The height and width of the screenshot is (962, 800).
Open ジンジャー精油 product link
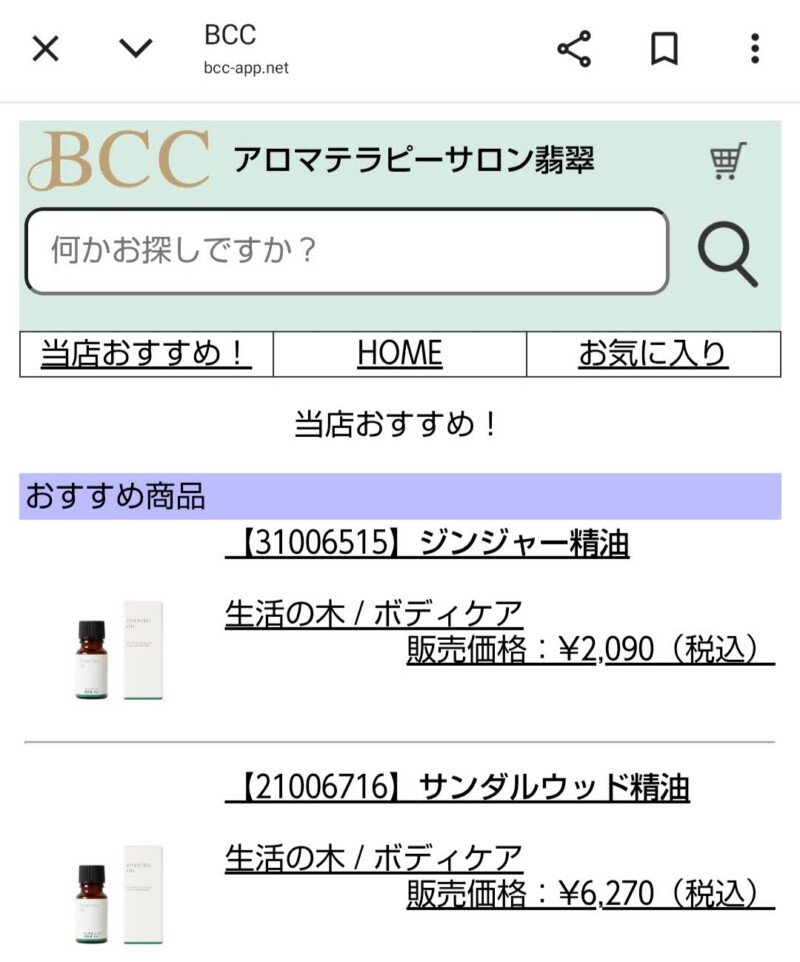coord(427,543)
